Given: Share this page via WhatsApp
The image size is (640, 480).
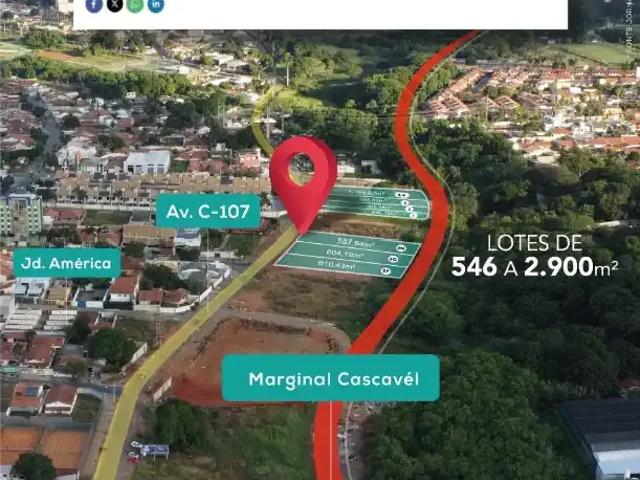Looking at the screenshot, I should click(x=135, y=5).
